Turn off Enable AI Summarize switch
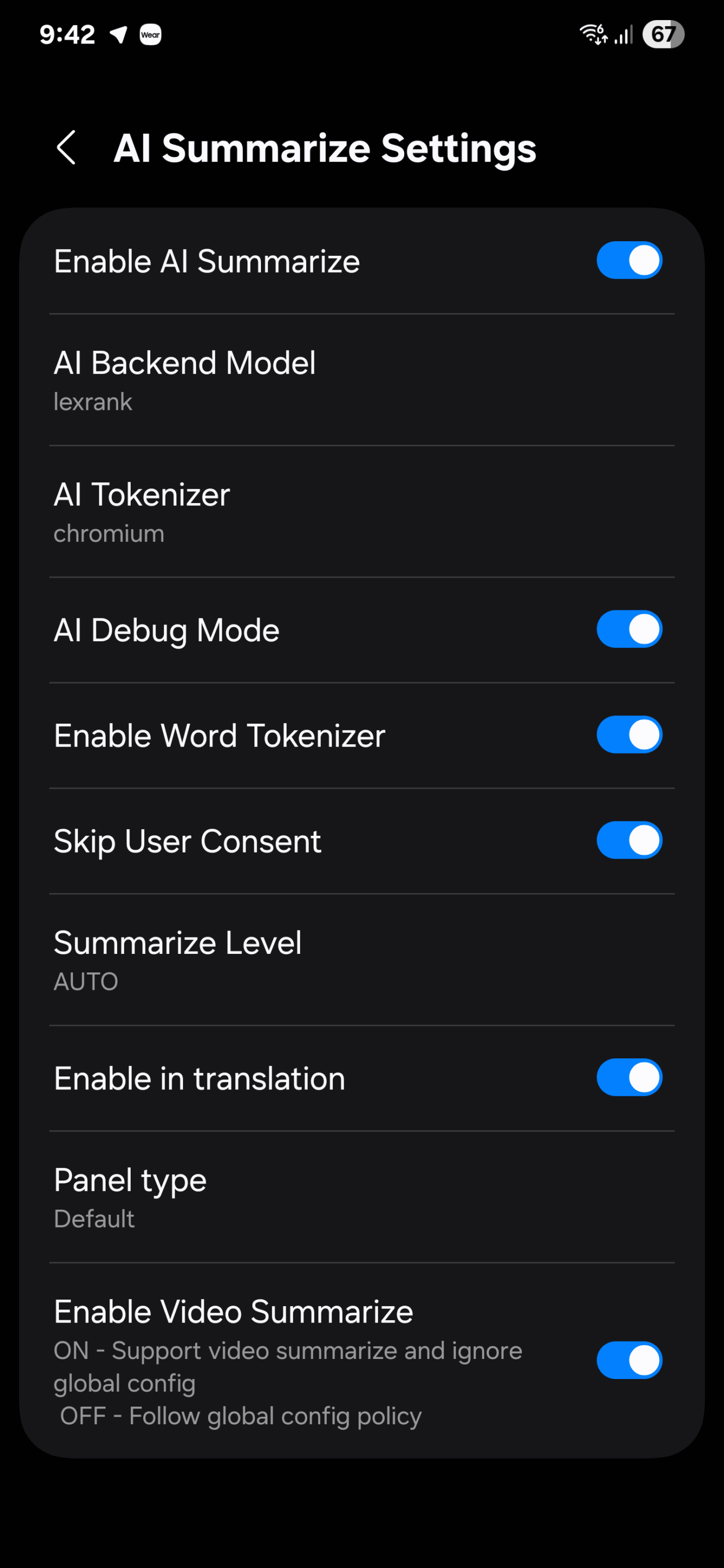The width and height of the screenshot is (724, 1568). tap(629, 261)
